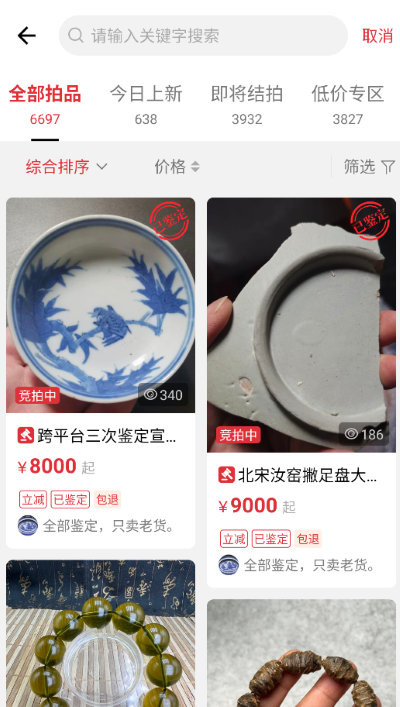Select the 全部拍品 tab
Viewport: 400px width, 707px height.
[x=45, y=105]
